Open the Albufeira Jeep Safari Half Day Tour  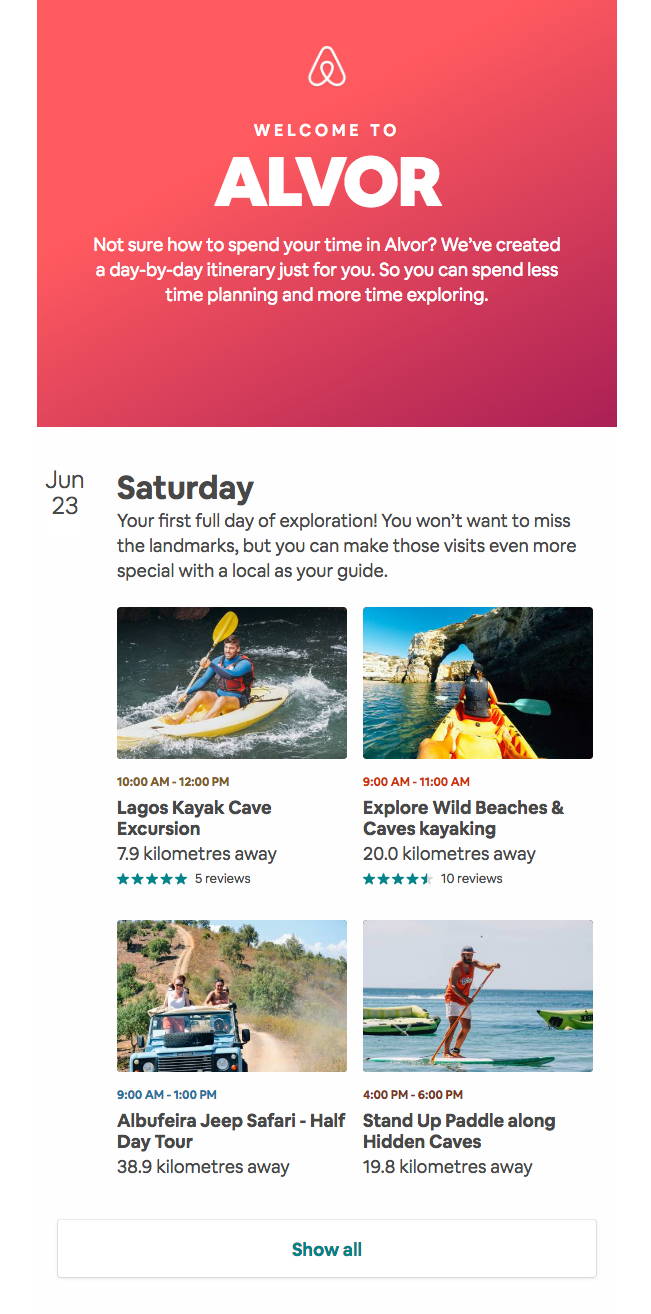tap(232, 1048)
